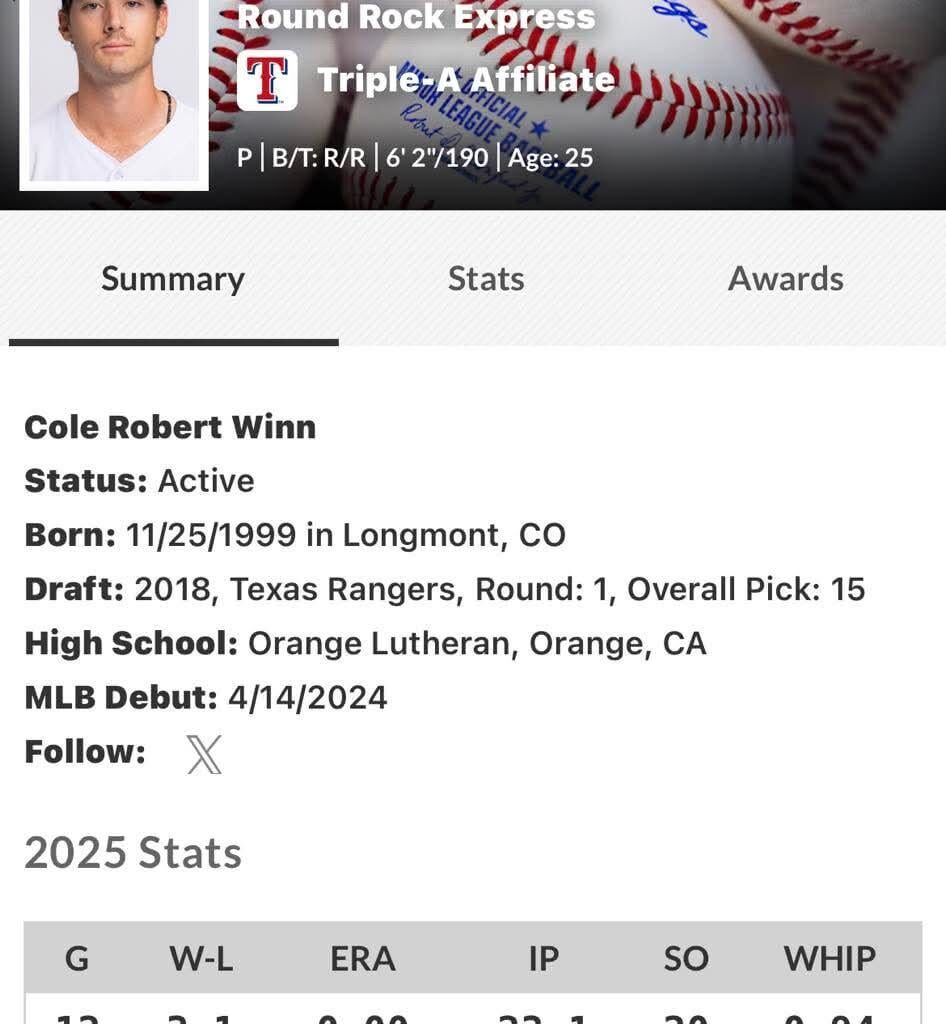Open the X icon next to Follow
The image size is (946, 1024).
click(x=204, y=754)
